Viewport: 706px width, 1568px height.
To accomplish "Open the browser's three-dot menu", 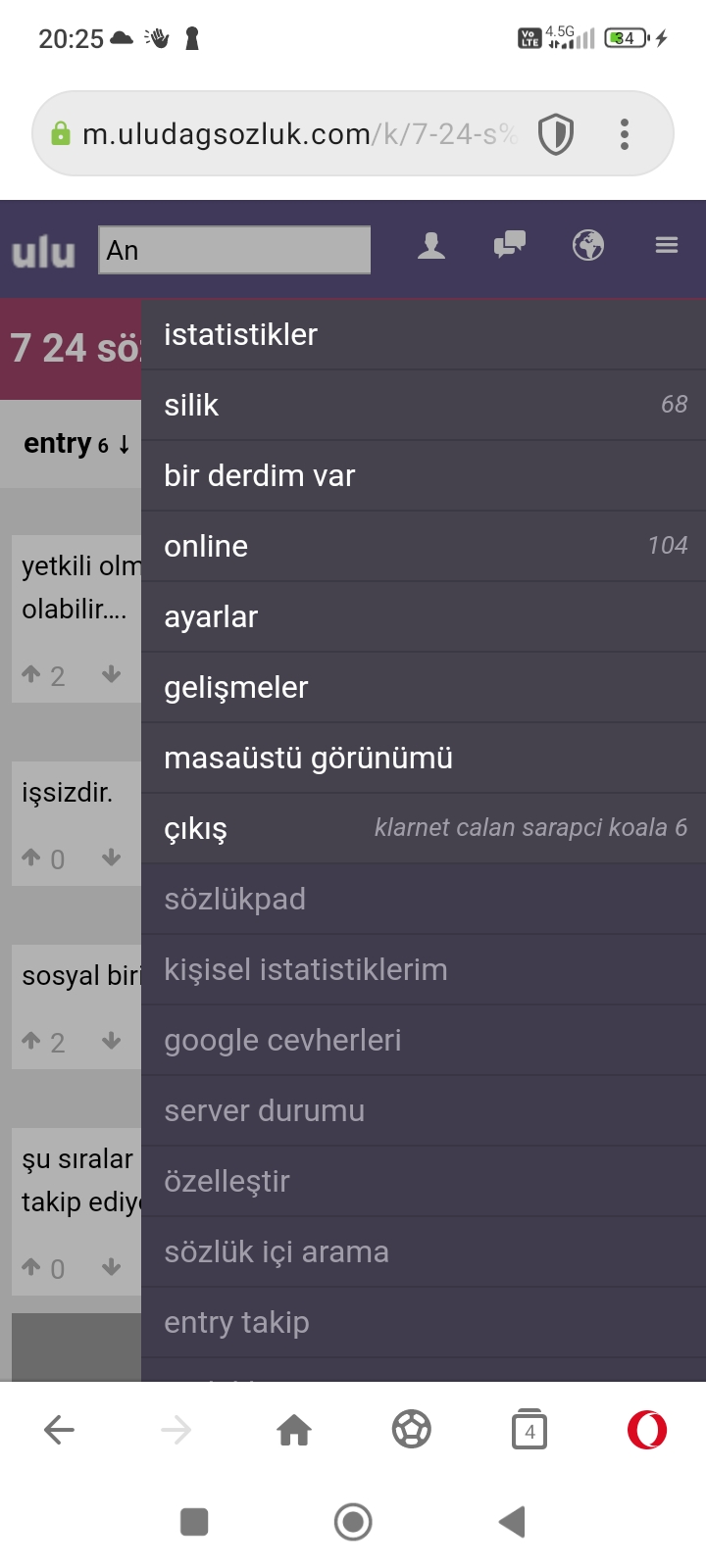I will coord(625,134).
